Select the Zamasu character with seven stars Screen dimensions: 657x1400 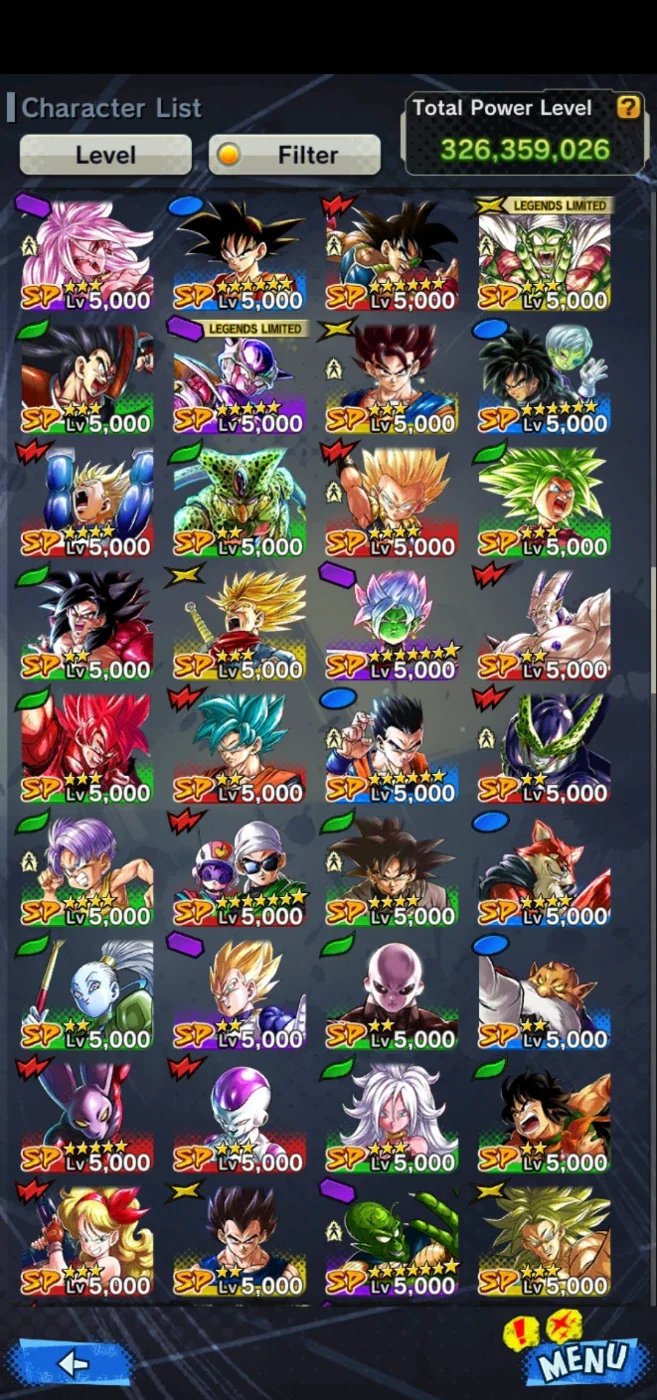coord(392,624)
